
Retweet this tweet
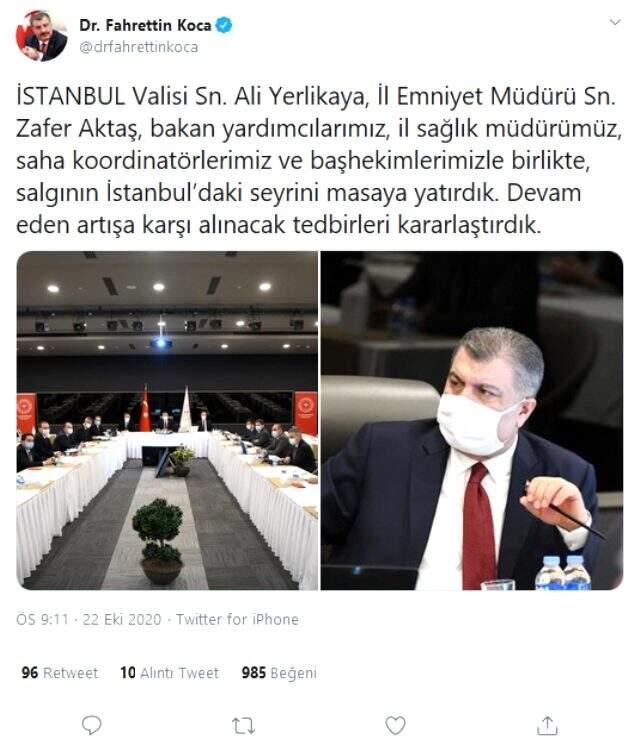[x=243, y=724]
